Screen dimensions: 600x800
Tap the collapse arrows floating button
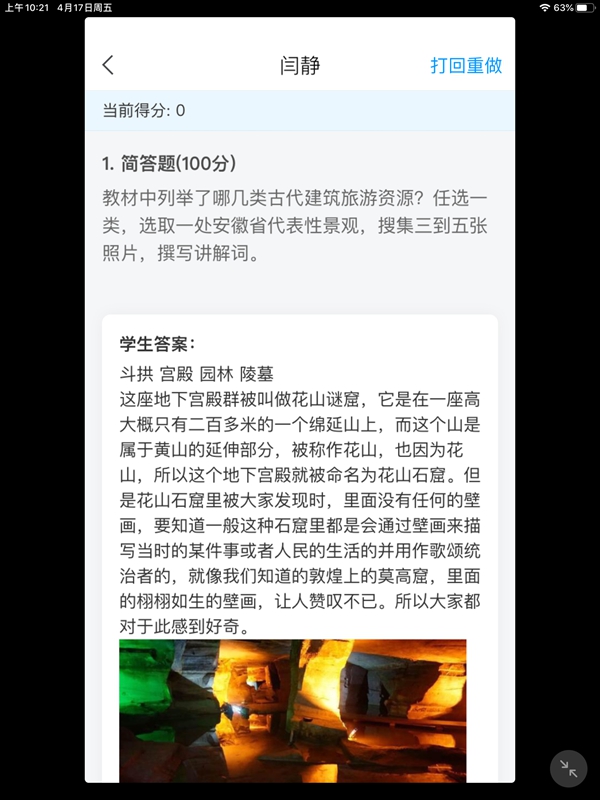[568, 768]
